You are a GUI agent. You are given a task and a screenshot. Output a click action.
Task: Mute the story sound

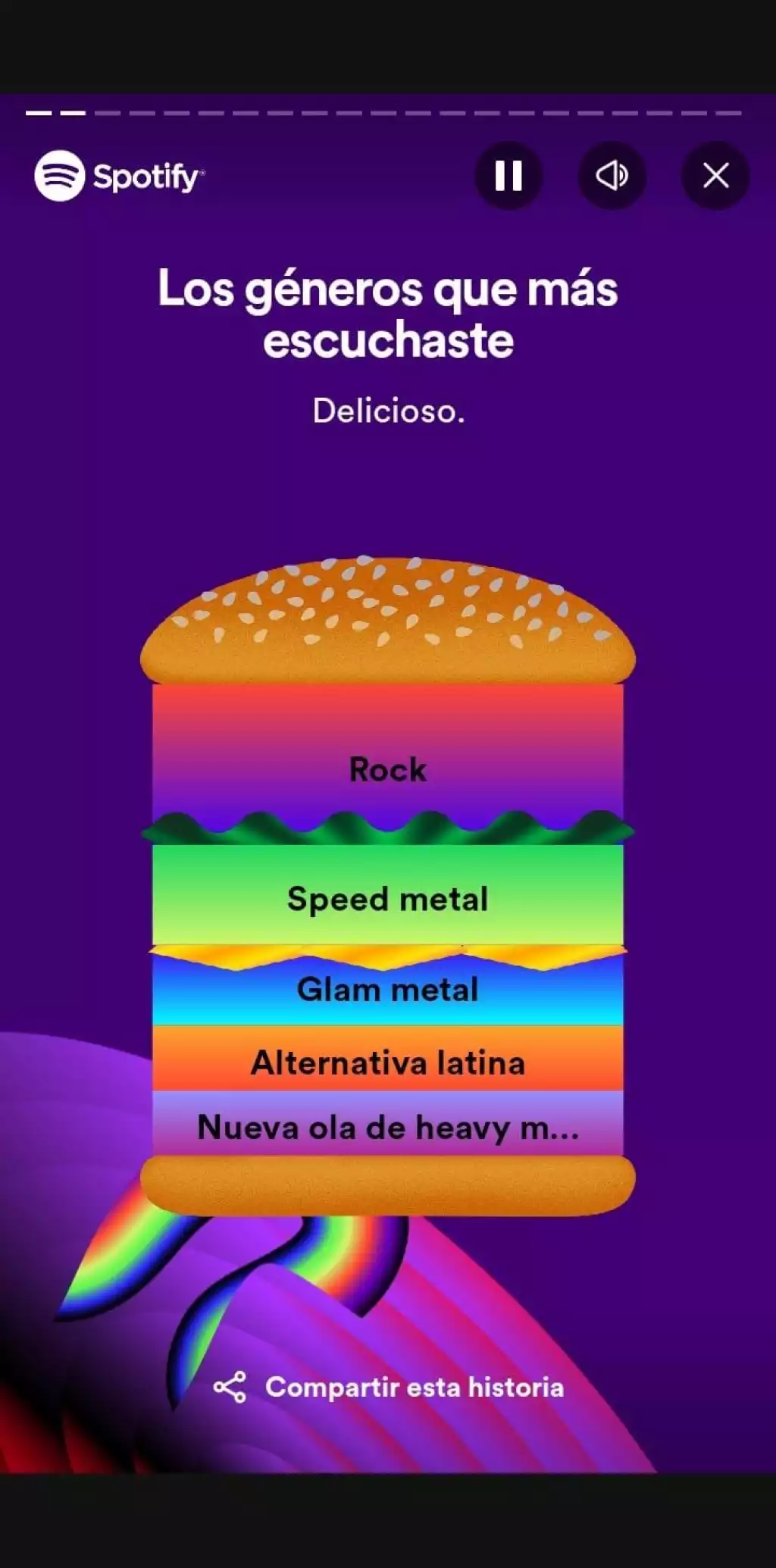coord(612,176)
